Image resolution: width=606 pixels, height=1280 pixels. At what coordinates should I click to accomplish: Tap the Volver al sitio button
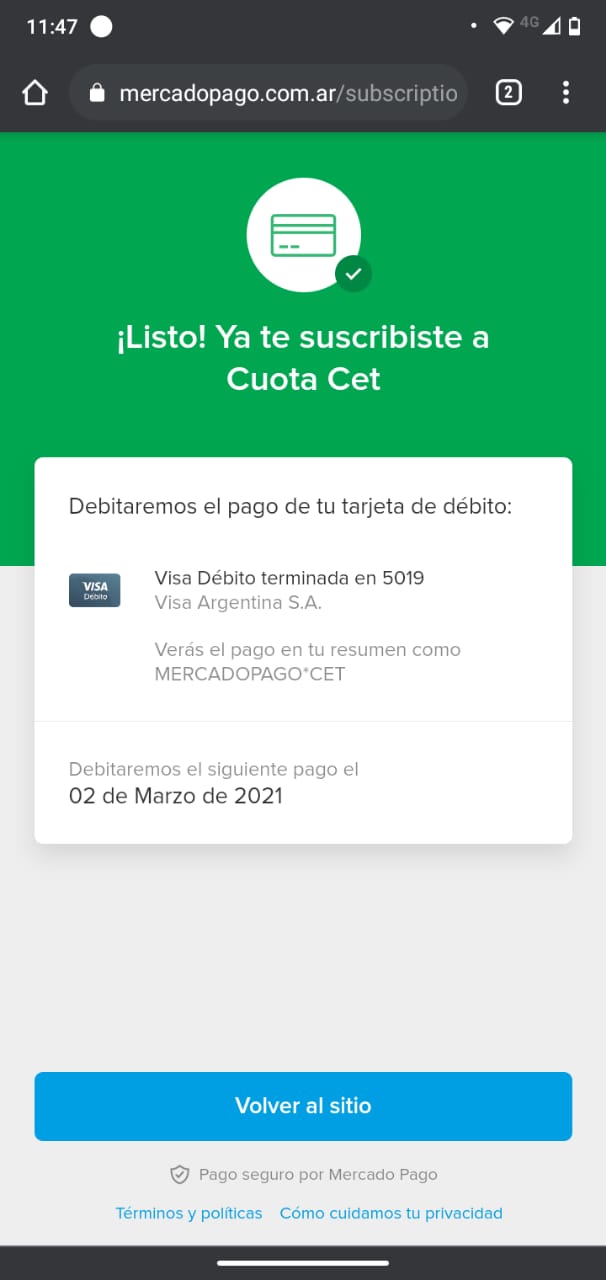click(303, 1106)
